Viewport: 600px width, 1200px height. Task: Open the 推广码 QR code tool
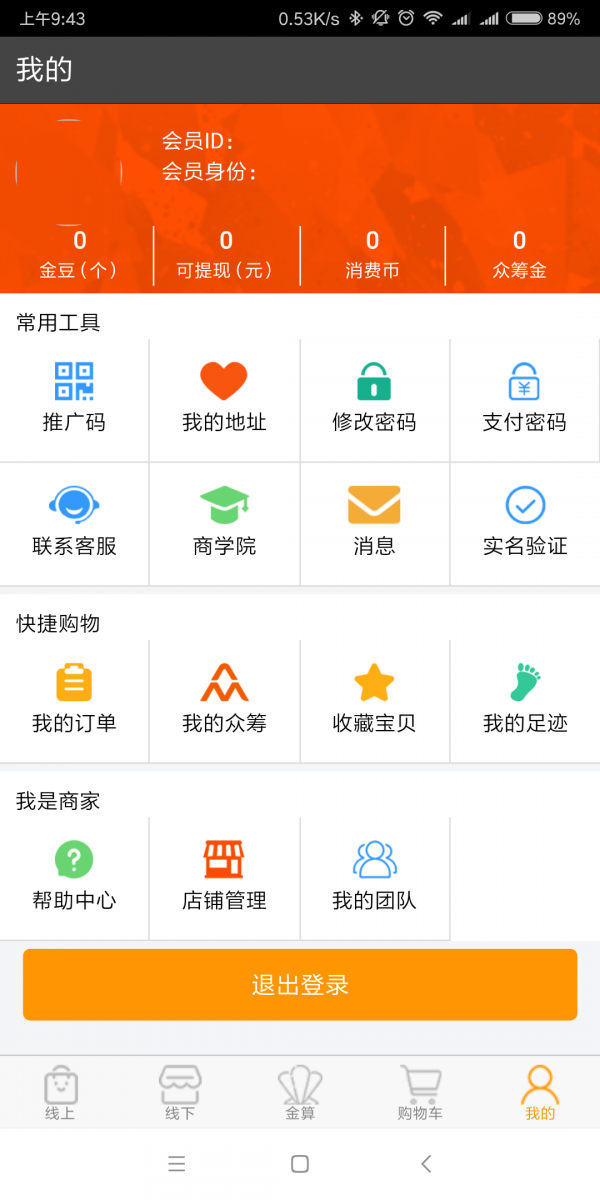coord(74,398)
